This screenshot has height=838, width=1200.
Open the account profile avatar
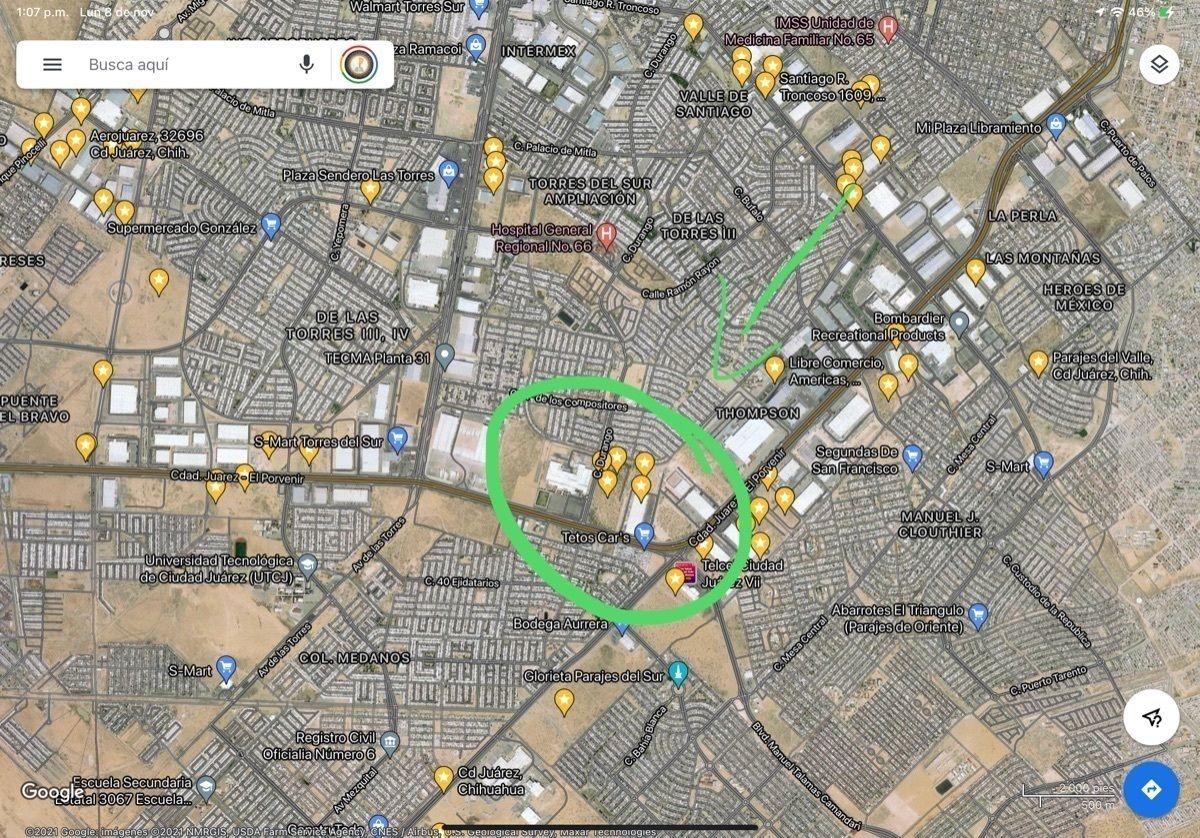(x=358, y=64)
